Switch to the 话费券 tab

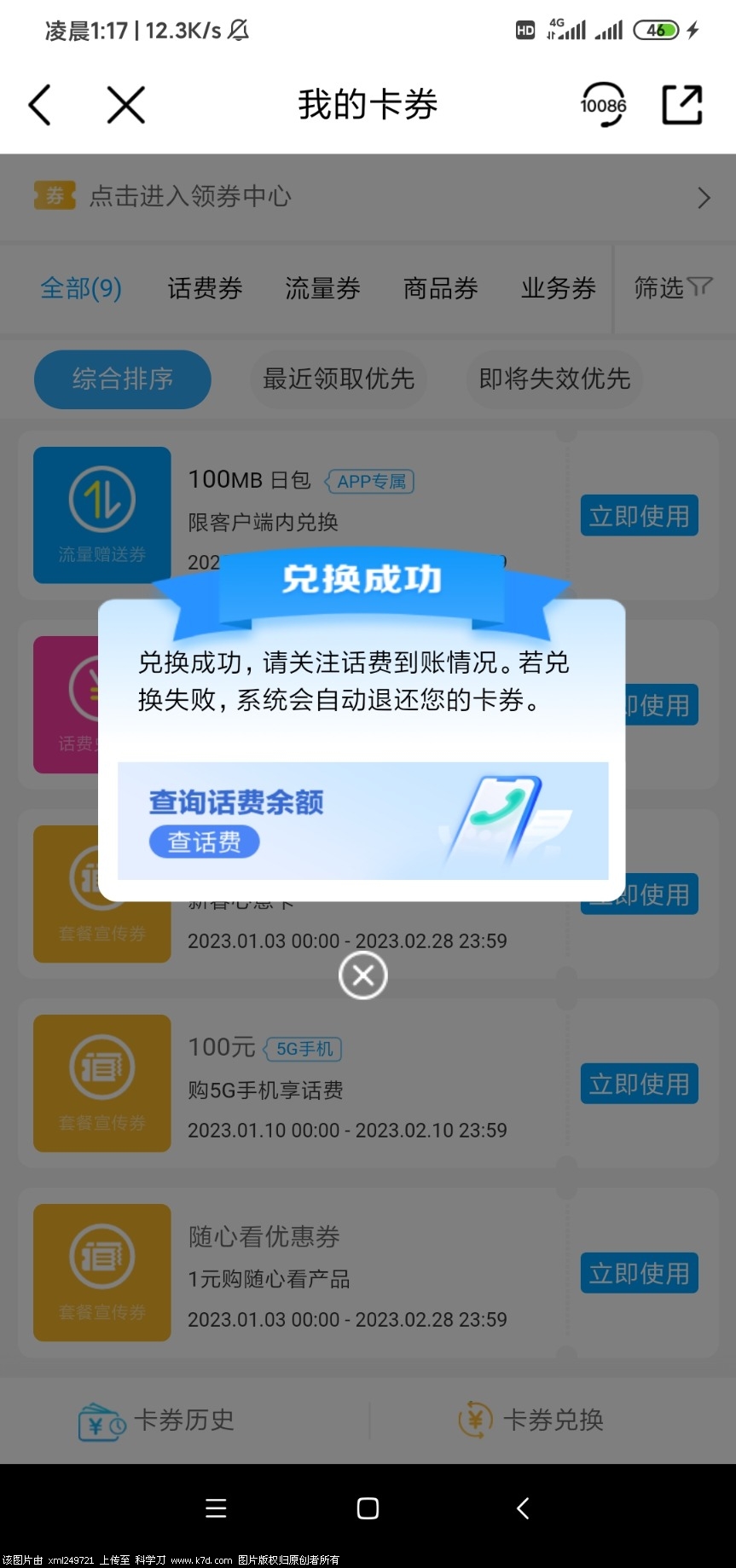pyautogui.click(x=205, y=288)
